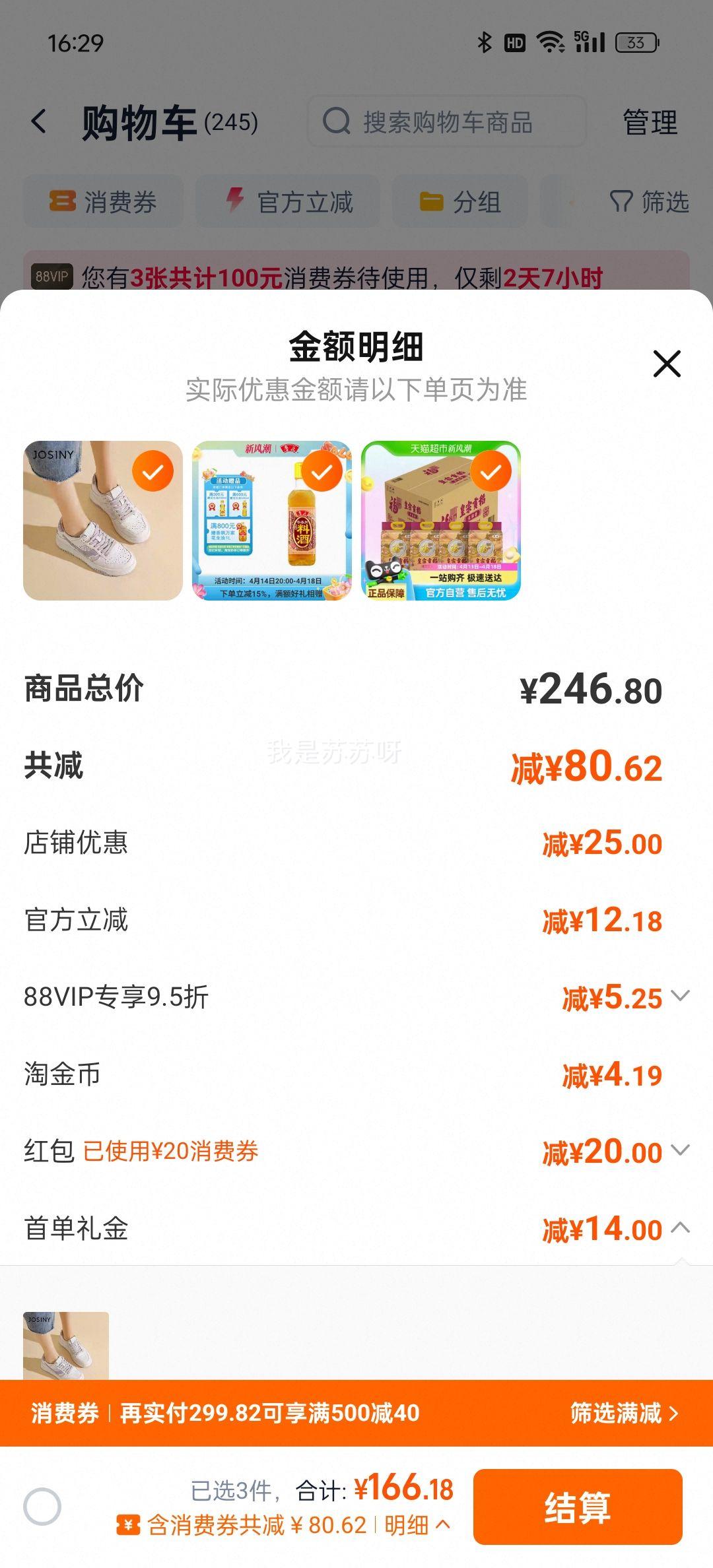Tap the 搜索购物车商品 search field
The width and height of the screenshot is (713, 1568).
(449, 120)
